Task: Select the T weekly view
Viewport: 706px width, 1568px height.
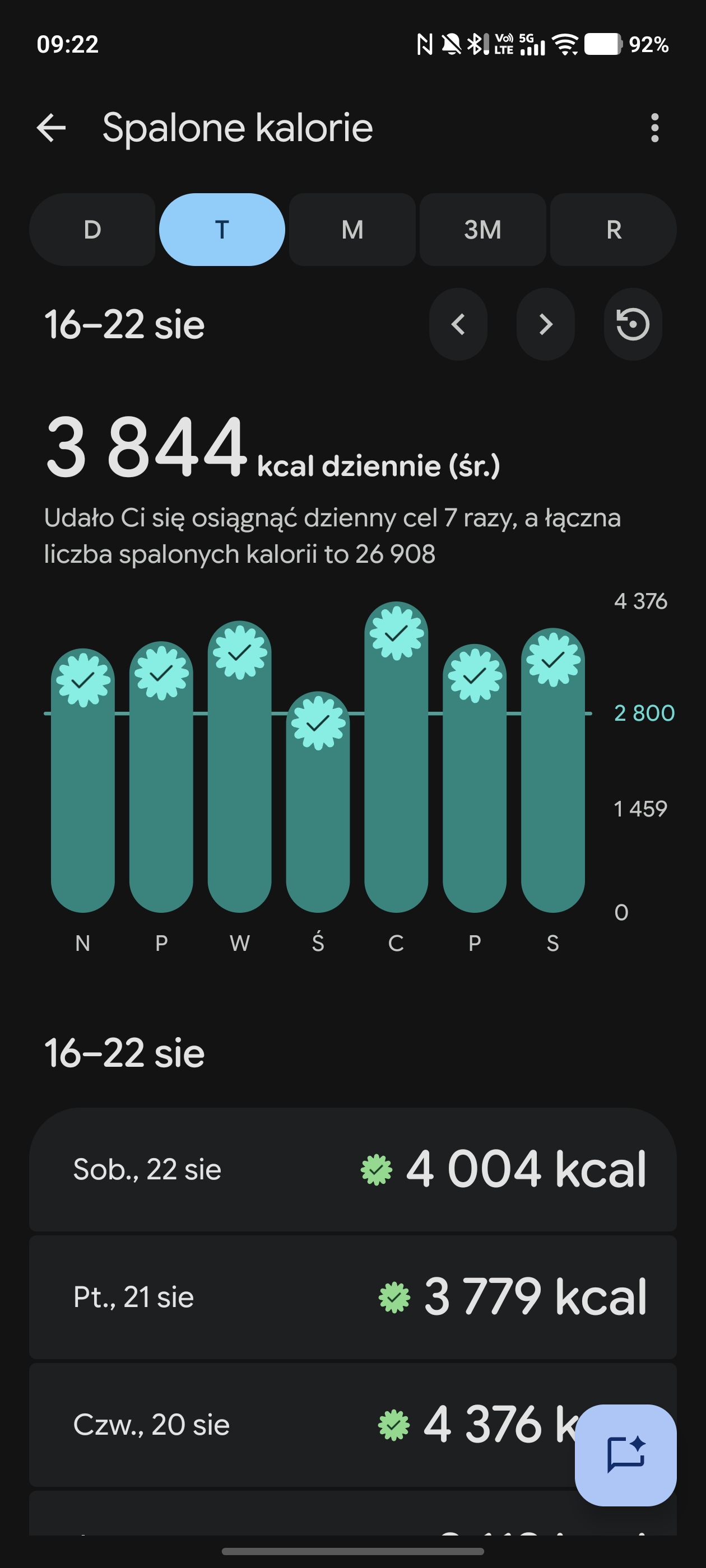Action: (222, 230)
